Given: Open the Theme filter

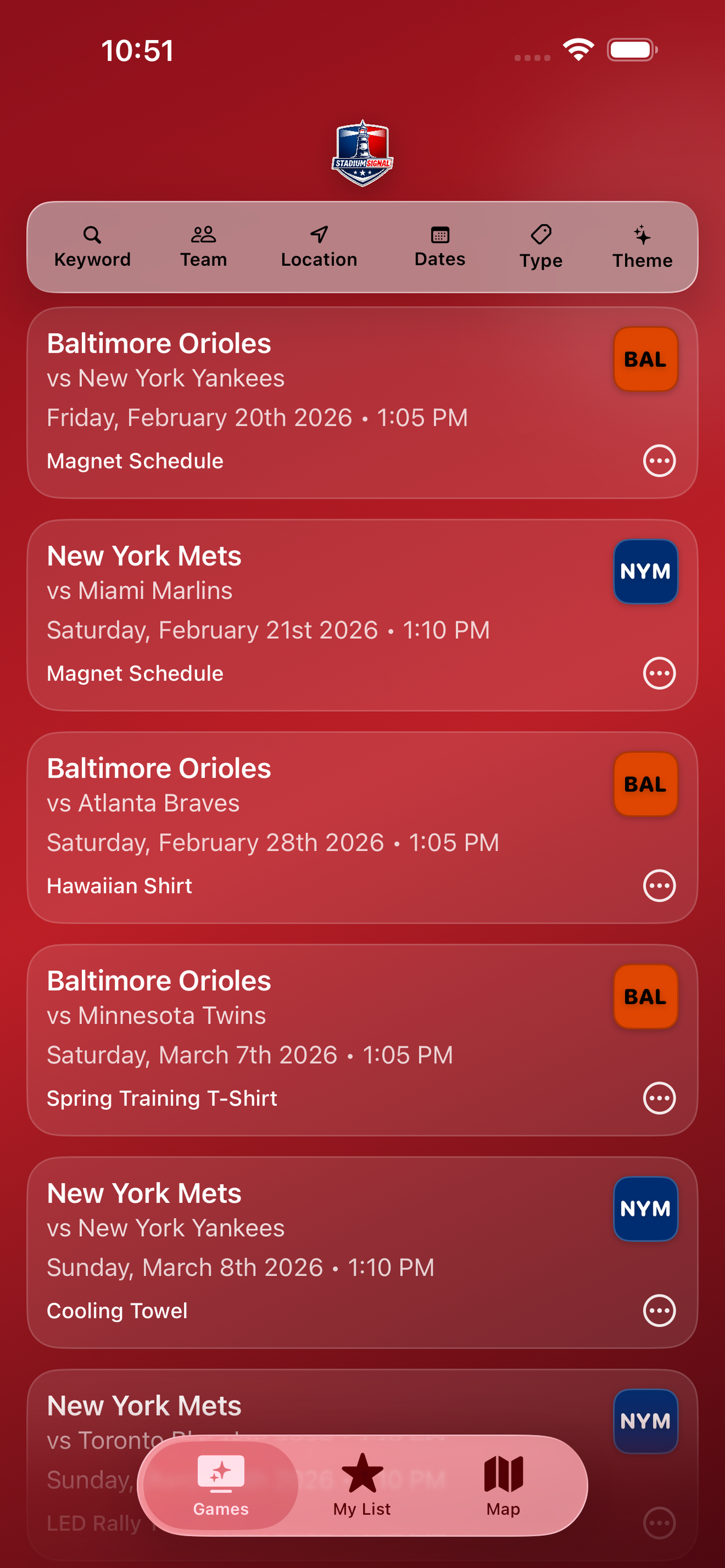Looking at the screenshot, I should tap(642, 246).
